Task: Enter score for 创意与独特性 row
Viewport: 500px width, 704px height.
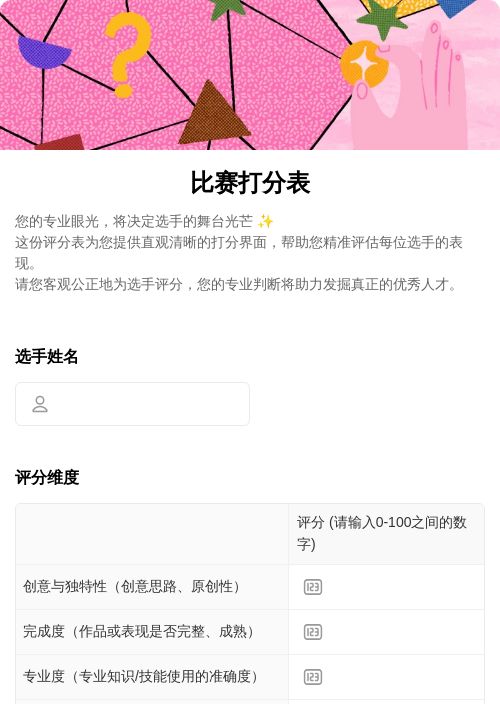Action: tap(386, 587)
